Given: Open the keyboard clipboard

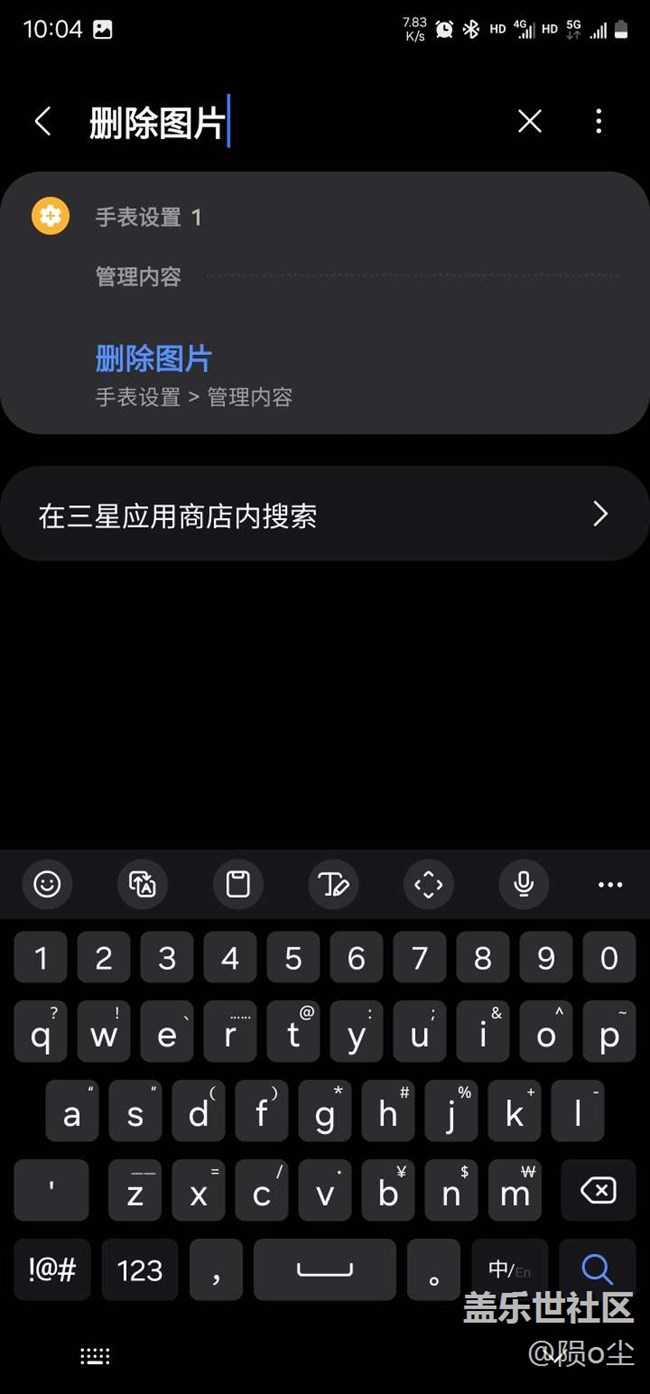Looking at the screenshot, I should click(x=238, y=884).
